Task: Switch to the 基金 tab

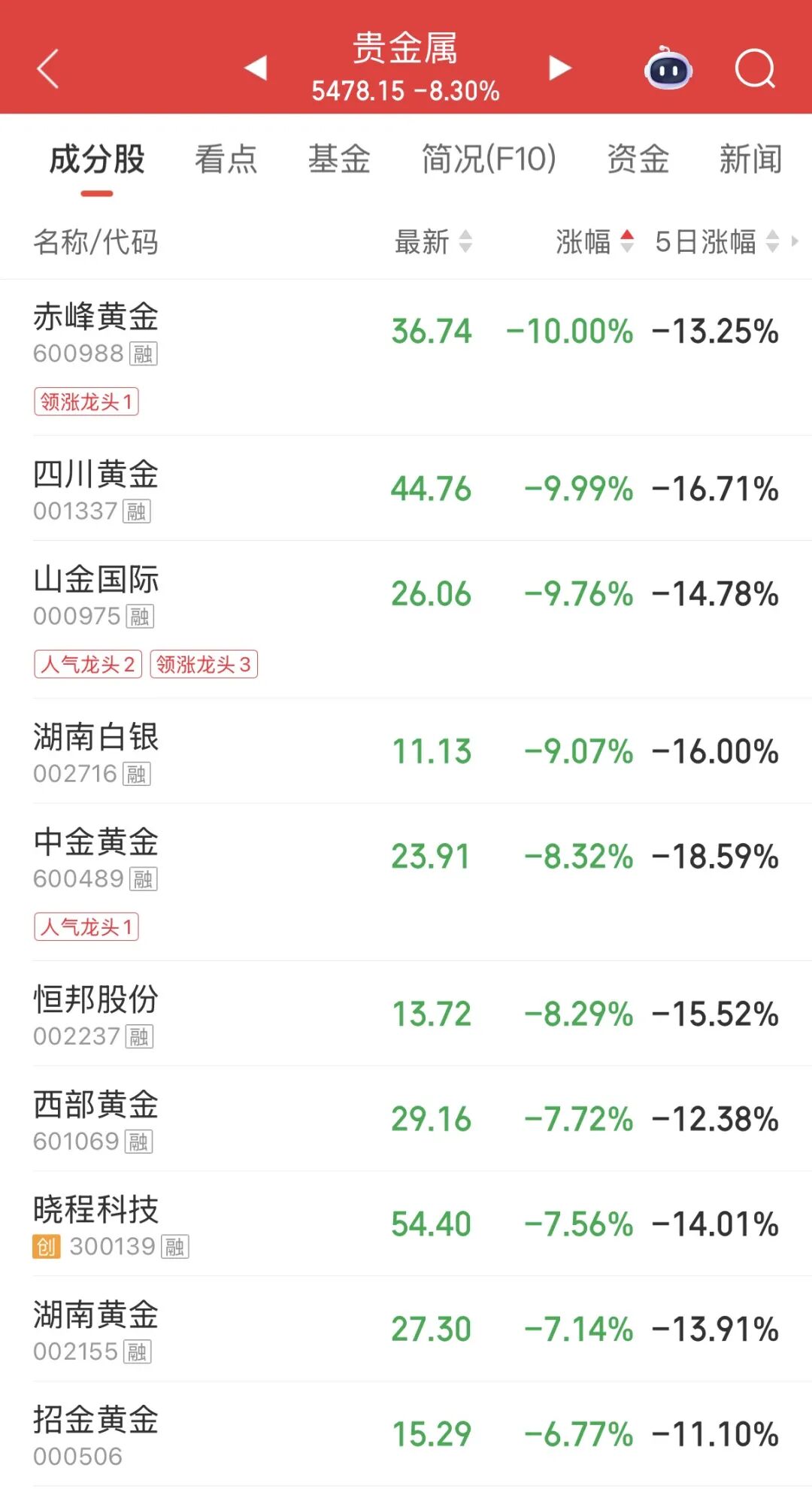Action: [339, 159]
